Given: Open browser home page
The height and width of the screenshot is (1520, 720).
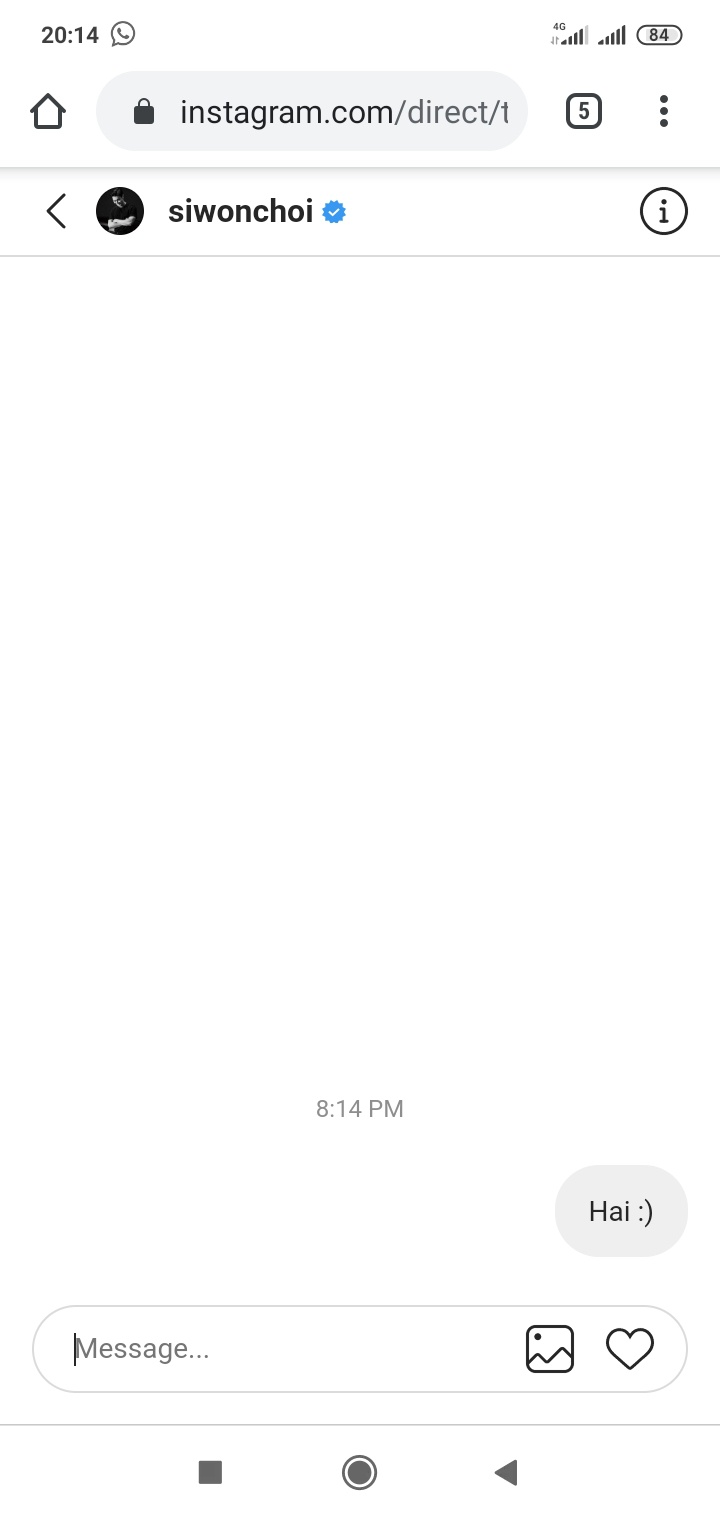Looking at the screenshot, I should 48,111.
